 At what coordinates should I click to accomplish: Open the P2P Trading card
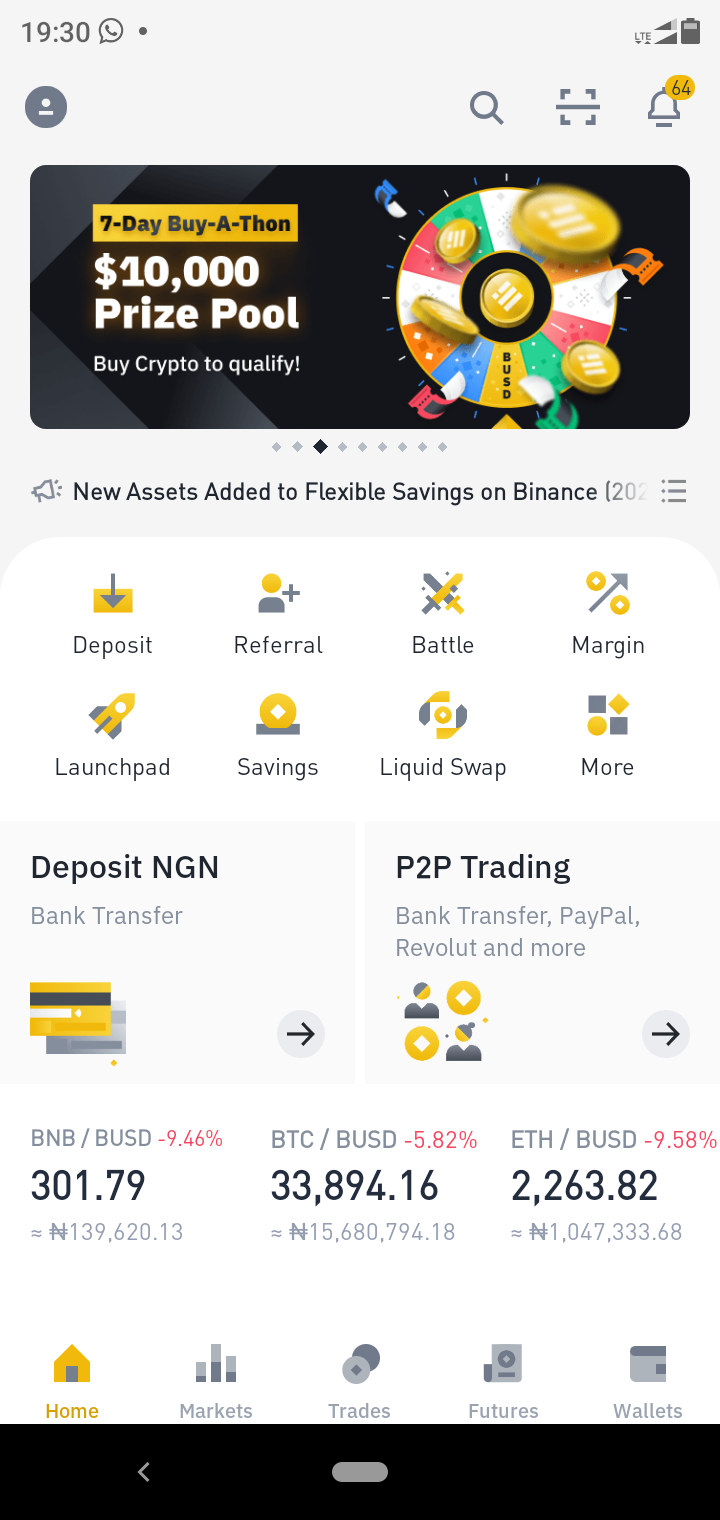pyautogui.click(x=543, y=953)
